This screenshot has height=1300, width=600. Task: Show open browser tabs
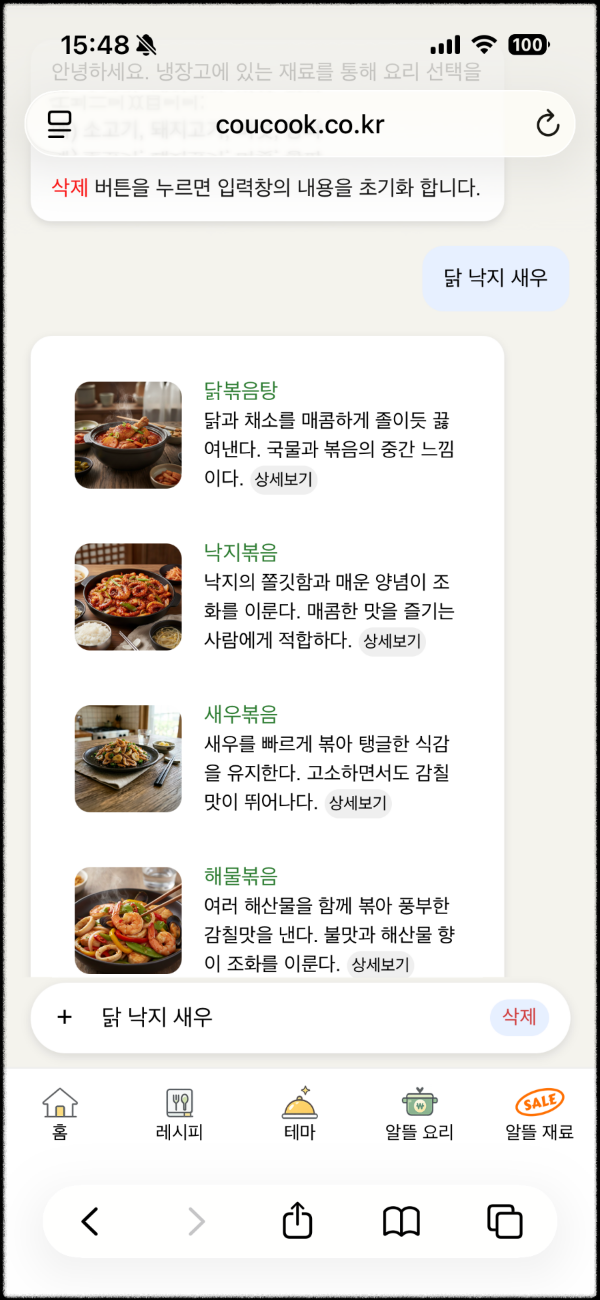tap(505, 1221)
